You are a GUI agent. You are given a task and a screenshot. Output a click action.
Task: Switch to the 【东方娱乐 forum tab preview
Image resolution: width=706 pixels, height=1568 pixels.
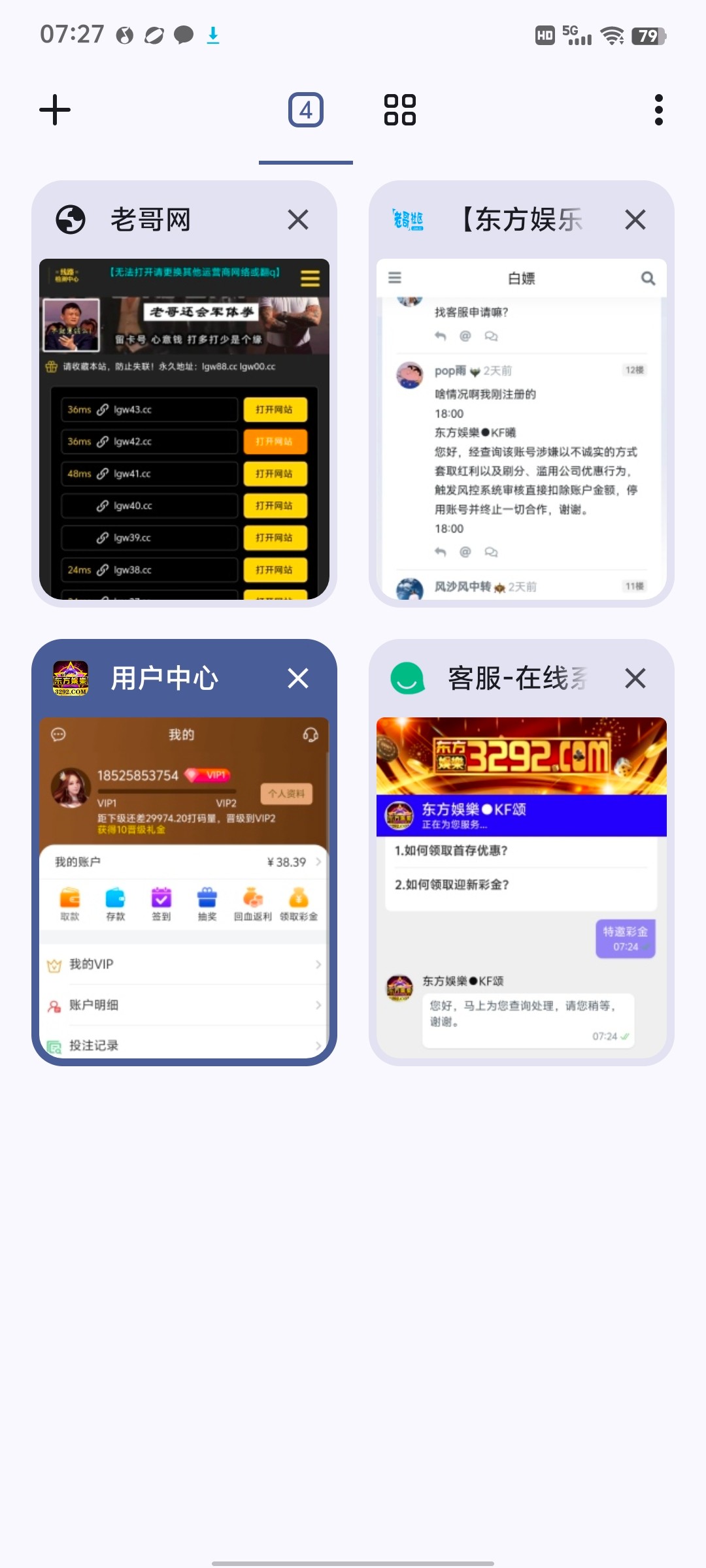click(521, 428)
